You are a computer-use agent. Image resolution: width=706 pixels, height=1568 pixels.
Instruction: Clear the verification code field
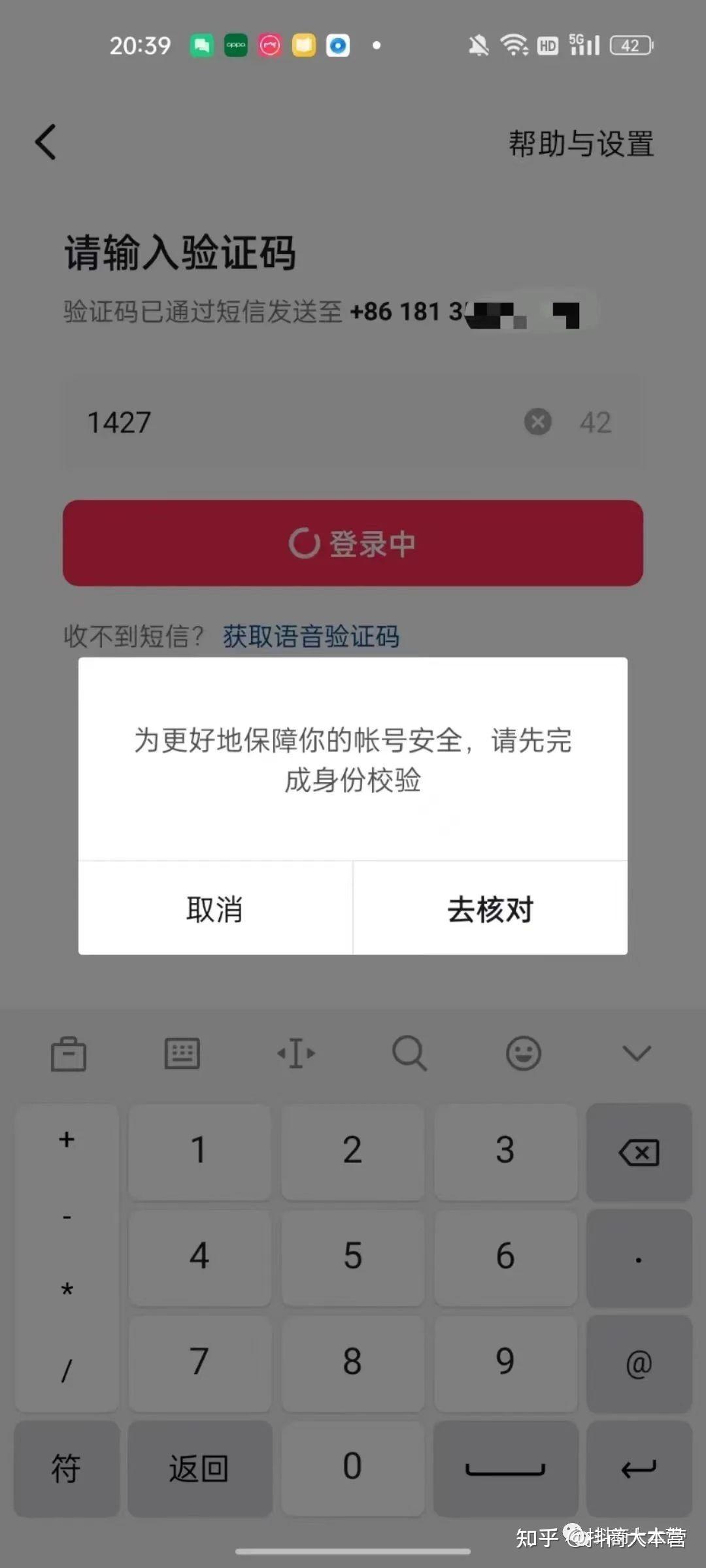(537, 421)
